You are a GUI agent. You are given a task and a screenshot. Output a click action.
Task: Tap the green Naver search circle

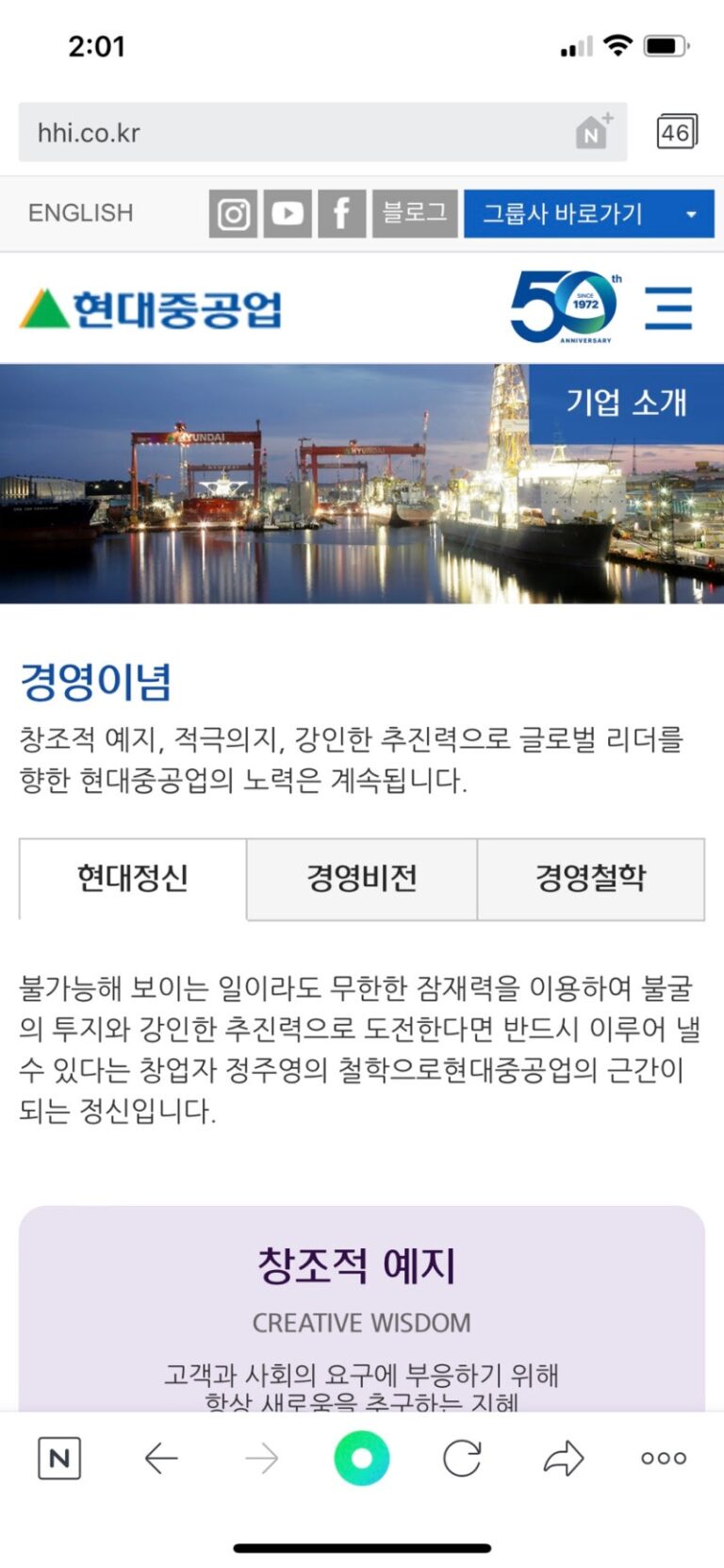coord(362,1459)
